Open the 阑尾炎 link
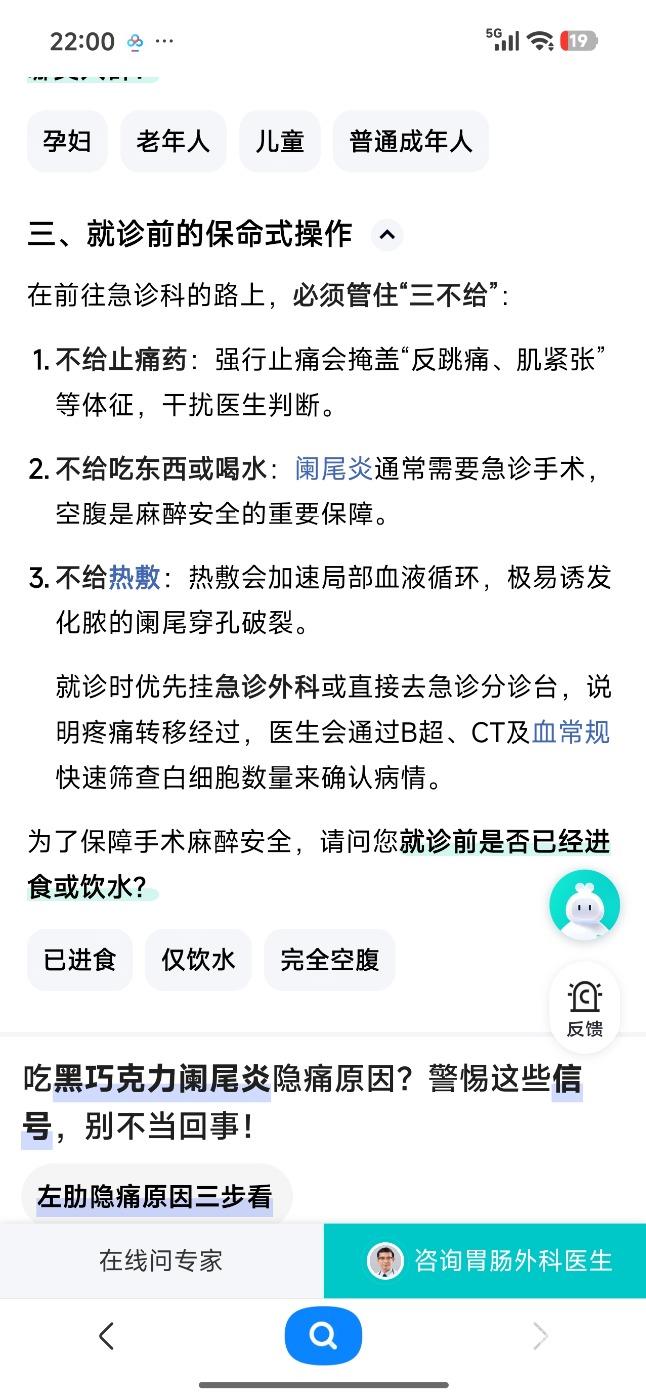 [x=334, y=468]
